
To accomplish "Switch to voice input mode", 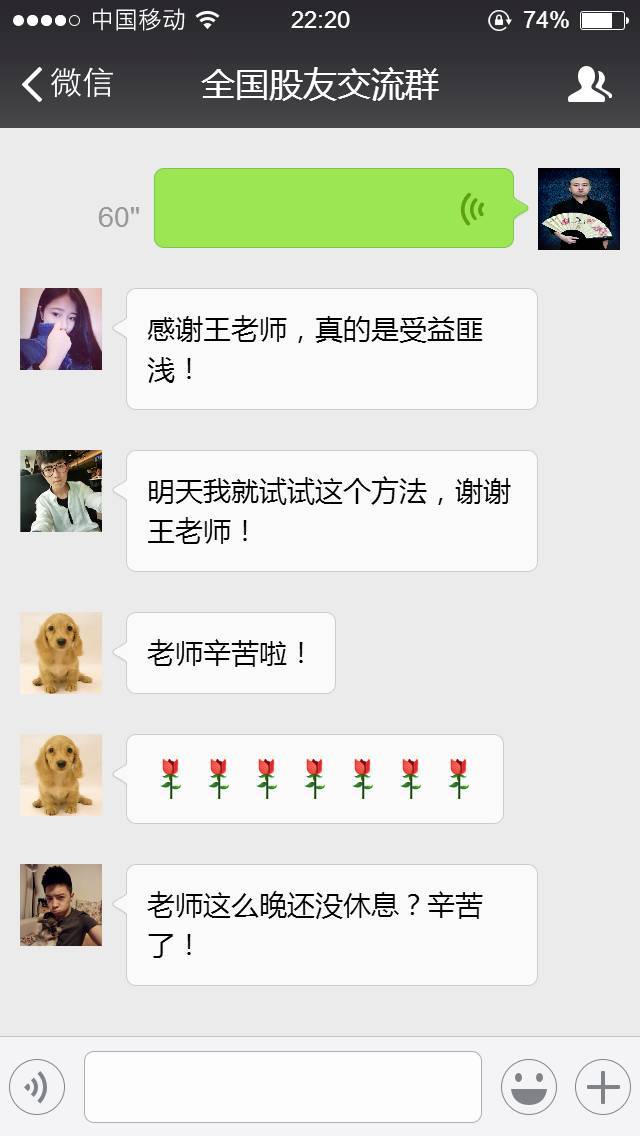I will [37, 1087].
